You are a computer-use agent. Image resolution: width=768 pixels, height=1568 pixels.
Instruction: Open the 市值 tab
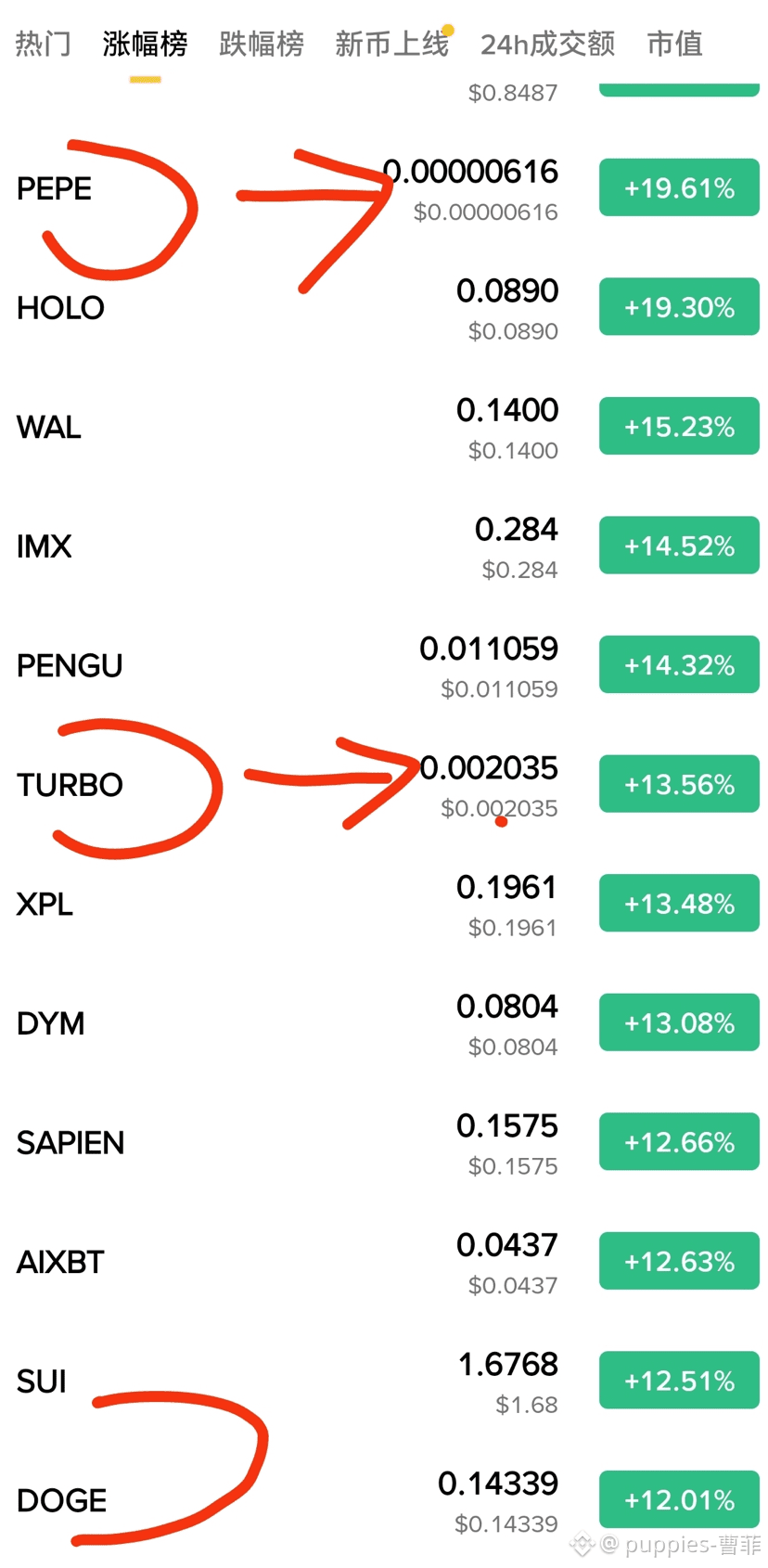[674, 44]
